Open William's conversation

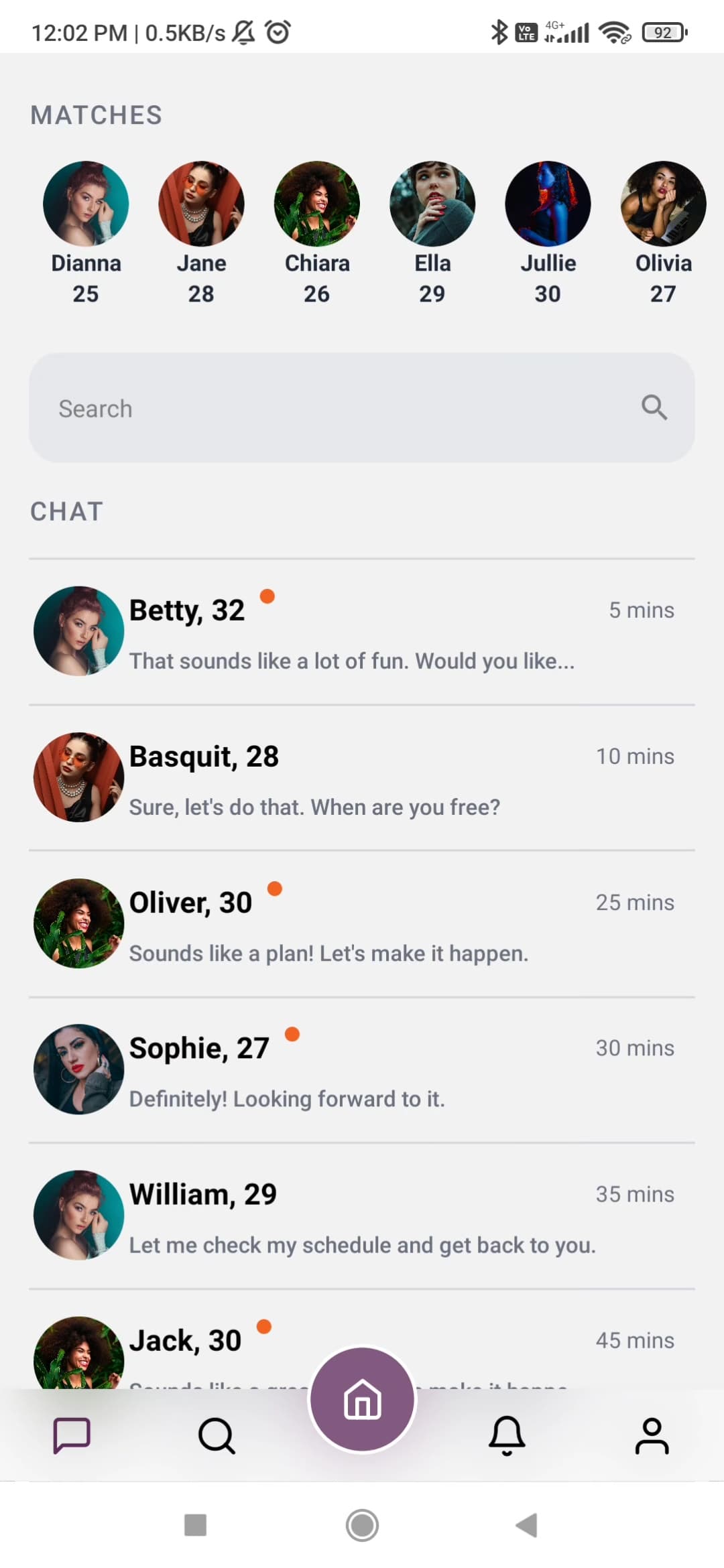362,1216
